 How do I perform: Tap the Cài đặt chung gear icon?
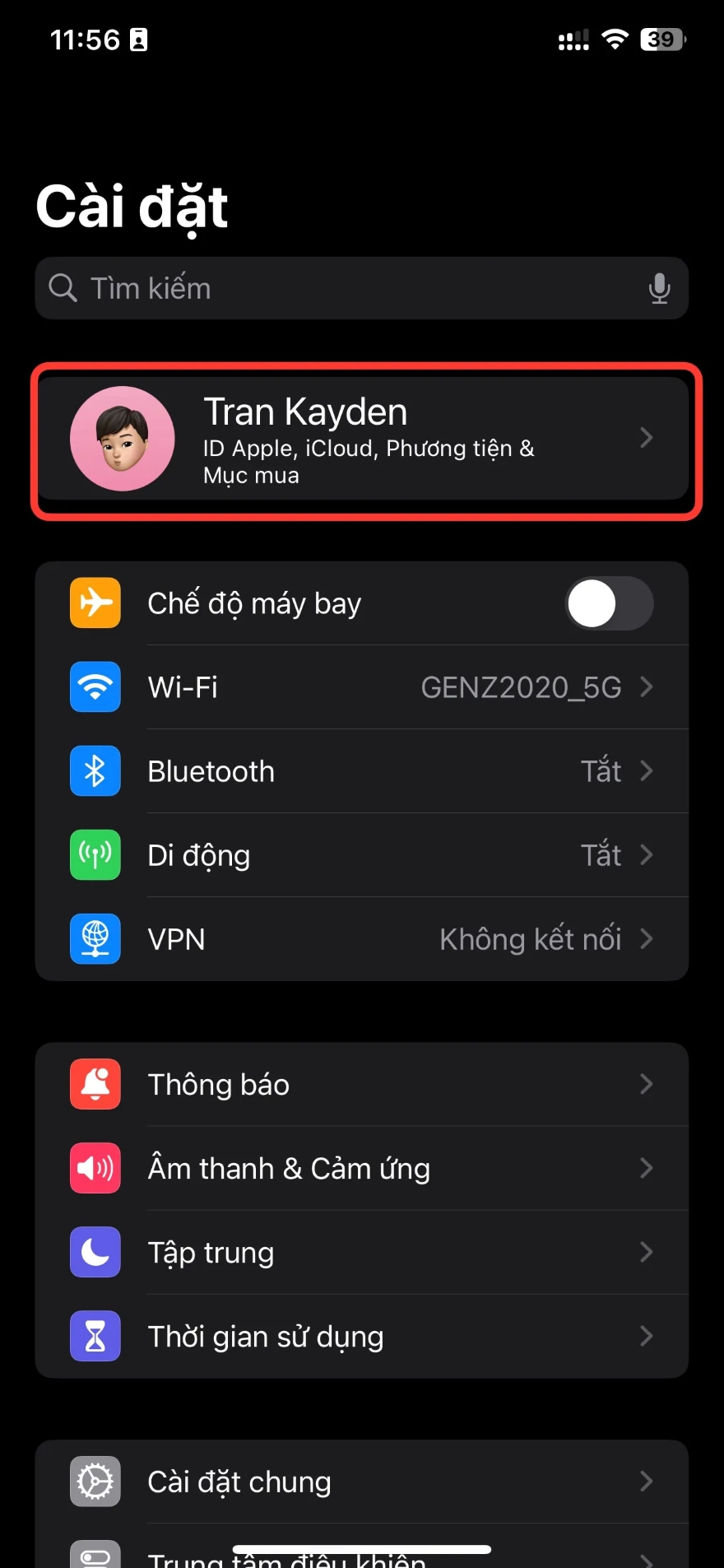(x=95, y=1481)
